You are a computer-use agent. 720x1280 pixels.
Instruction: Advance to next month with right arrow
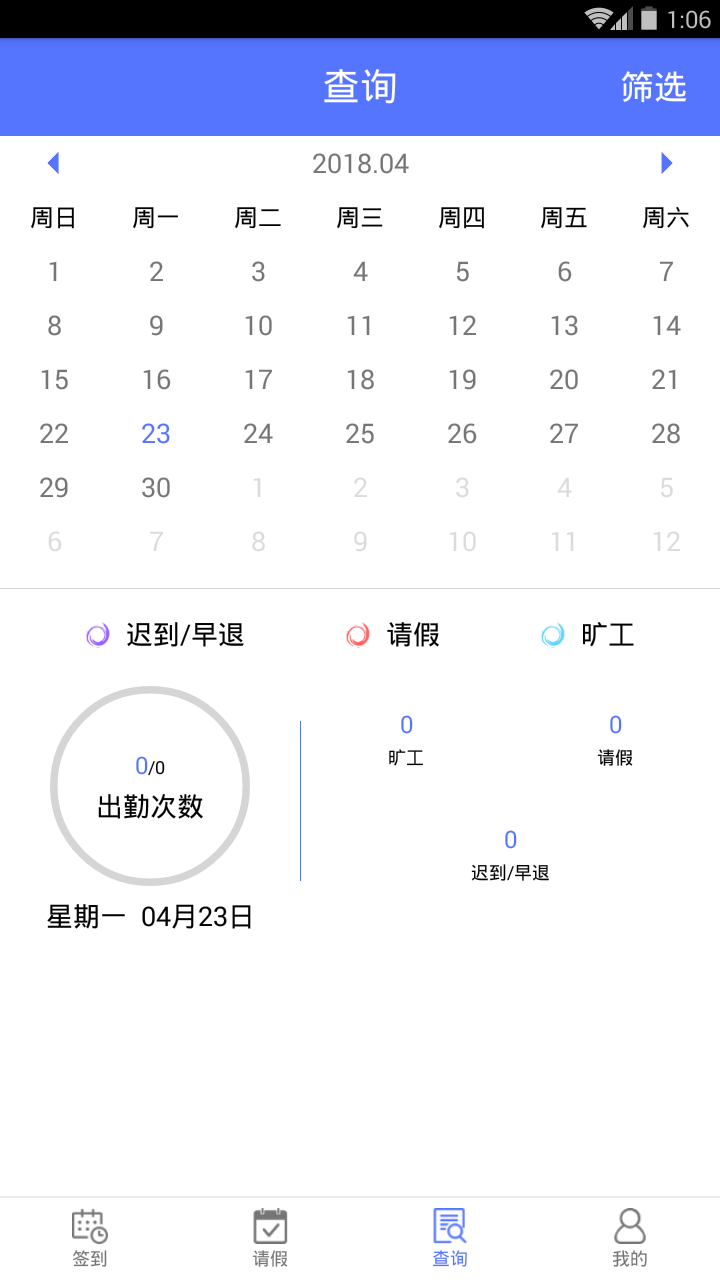pos(666,163)
